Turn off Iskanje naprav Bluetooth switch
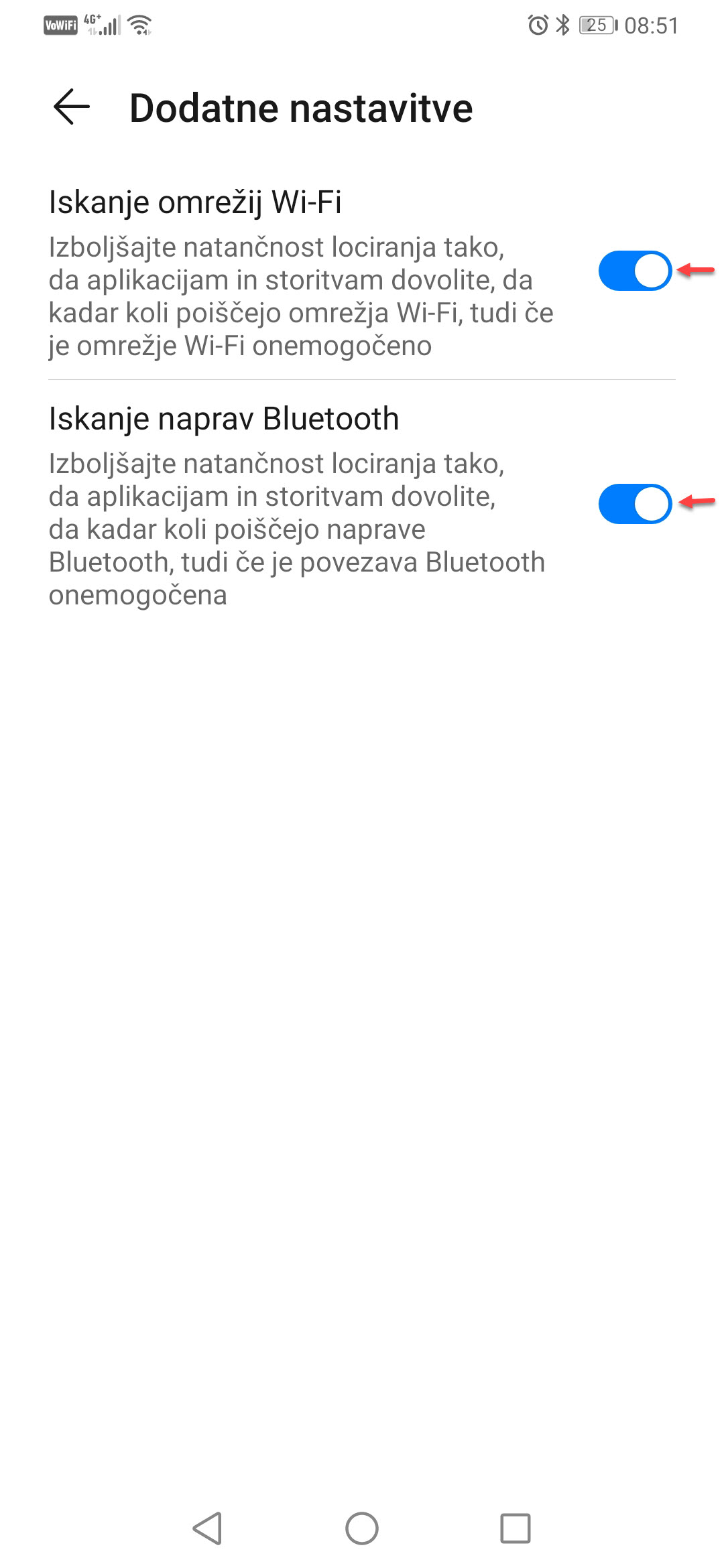This screenshot has height=1568, width=724. pyautogui.click(x=635, y=504)
